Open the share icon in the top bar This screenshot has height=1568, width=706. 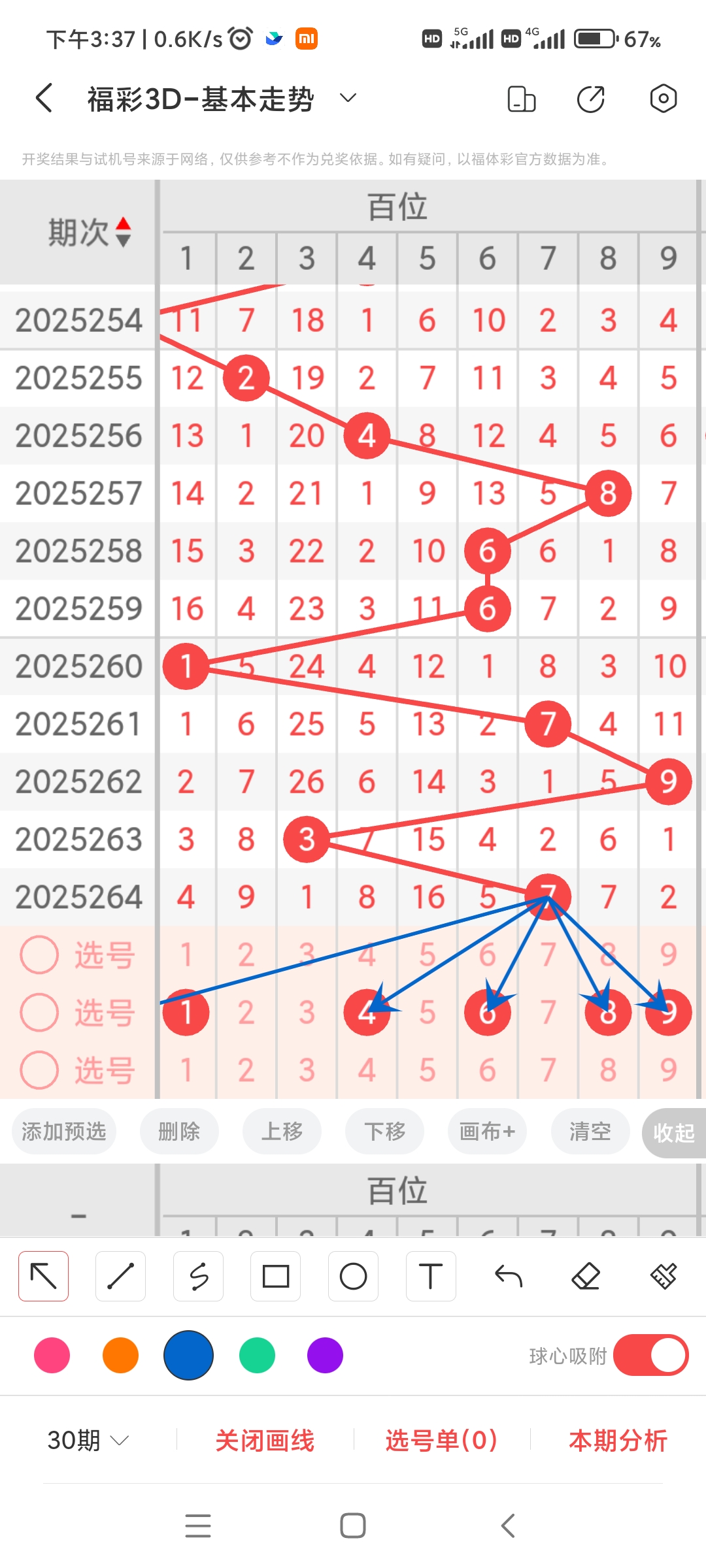pos(589,98)
